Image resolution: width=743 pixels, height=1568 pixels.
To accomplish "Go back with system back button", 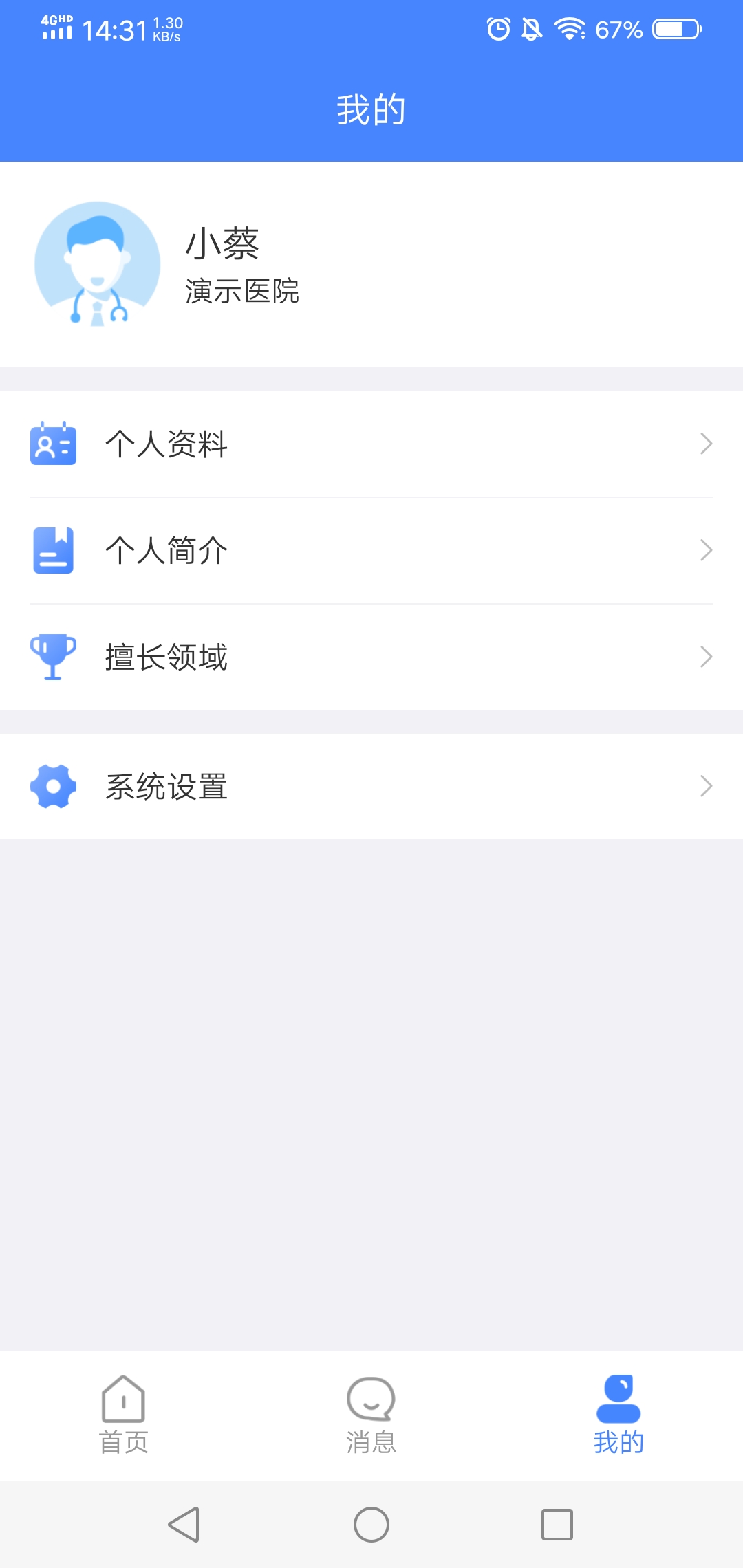I will coord(184,1525).
